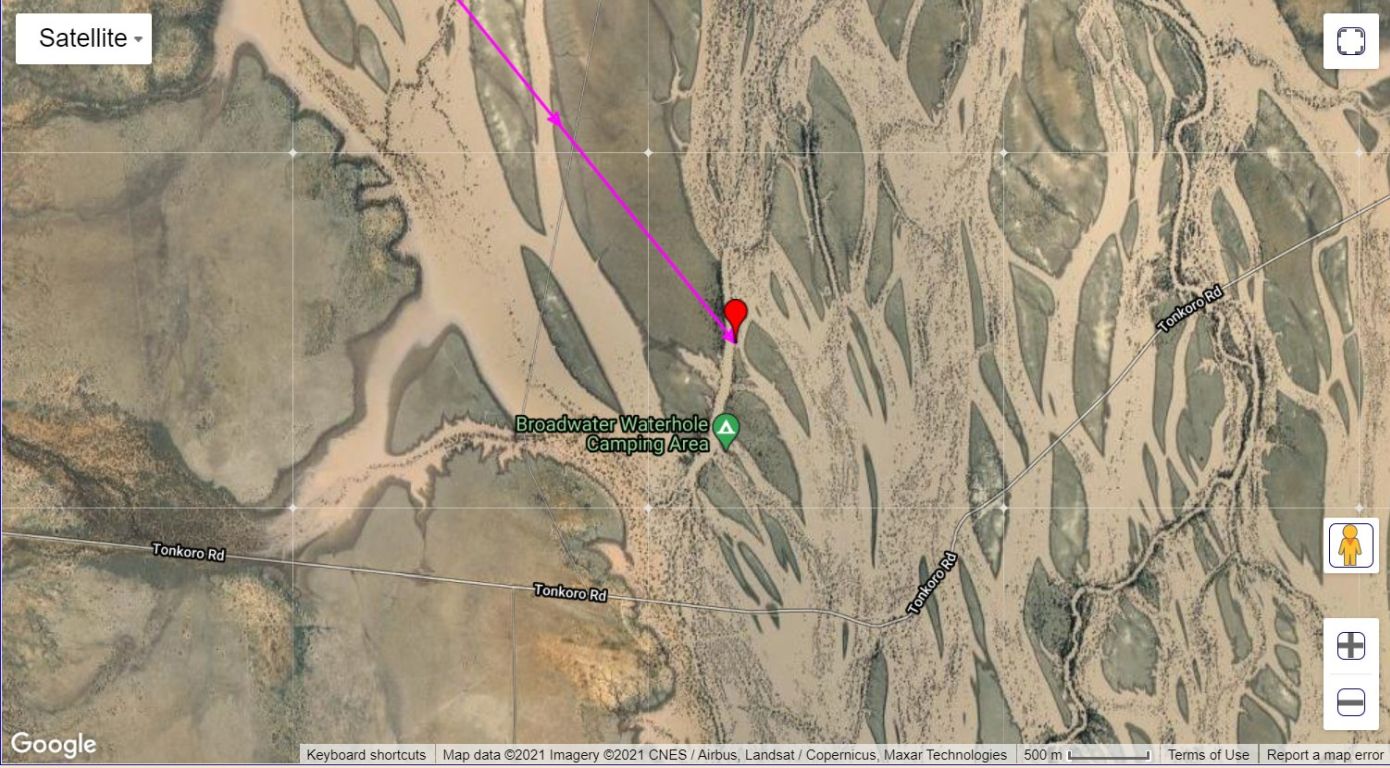The height and width of the screenshot is (768, 1390).
Task: Zoom out of the map
Action: [1350, 703]
